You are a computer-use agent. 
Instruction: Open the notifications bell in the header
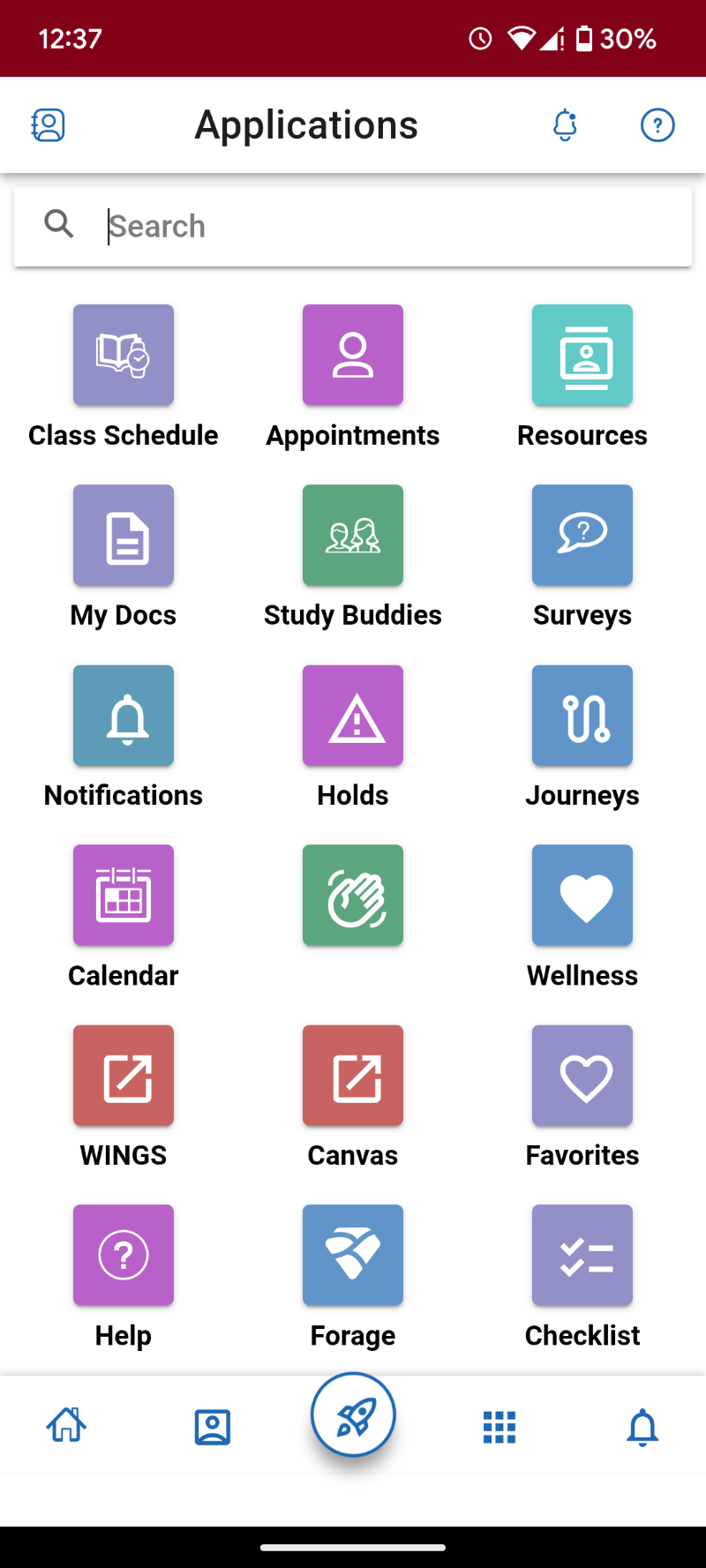click(x=565, y=125)
